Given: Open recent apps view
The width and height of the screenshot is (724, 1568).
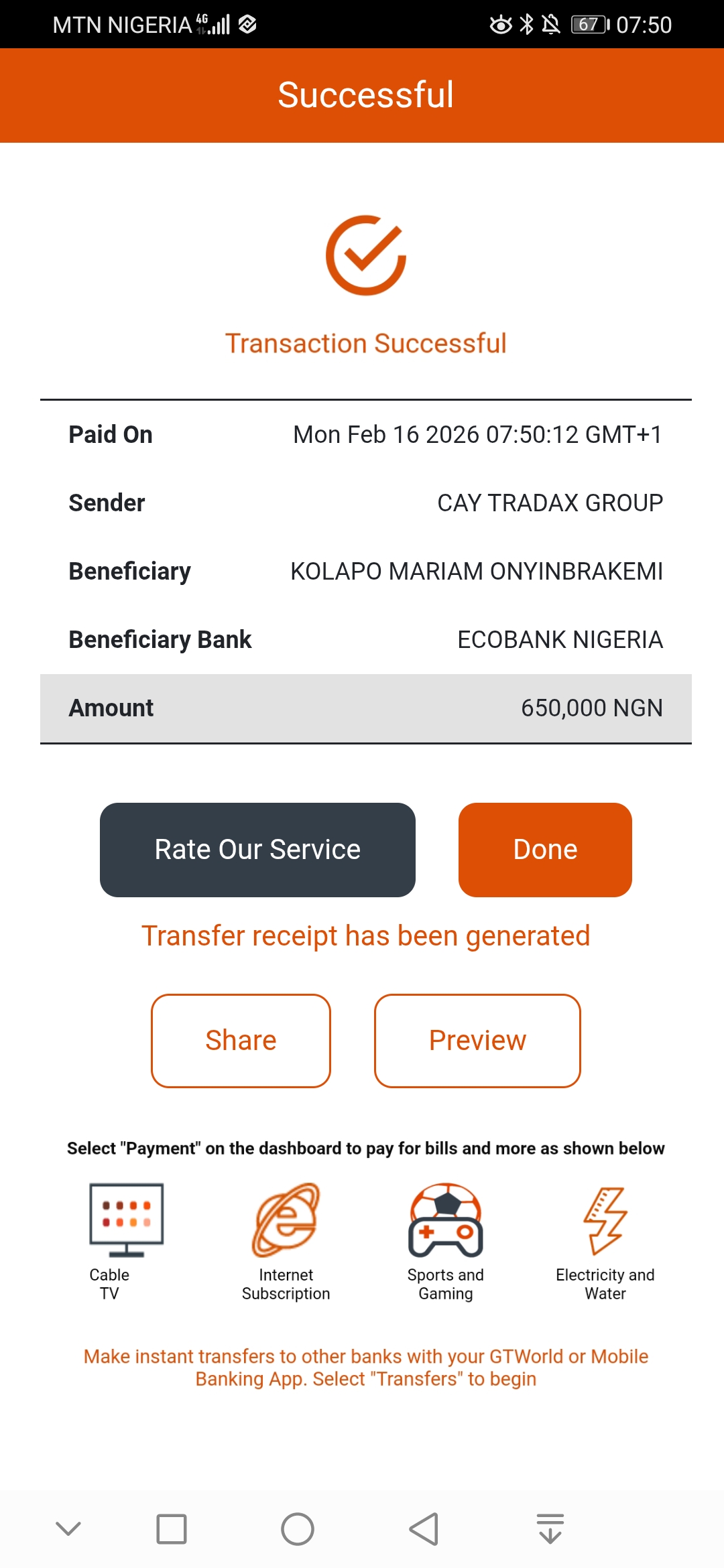Looking at the screenshot, I should (172, 1529).
